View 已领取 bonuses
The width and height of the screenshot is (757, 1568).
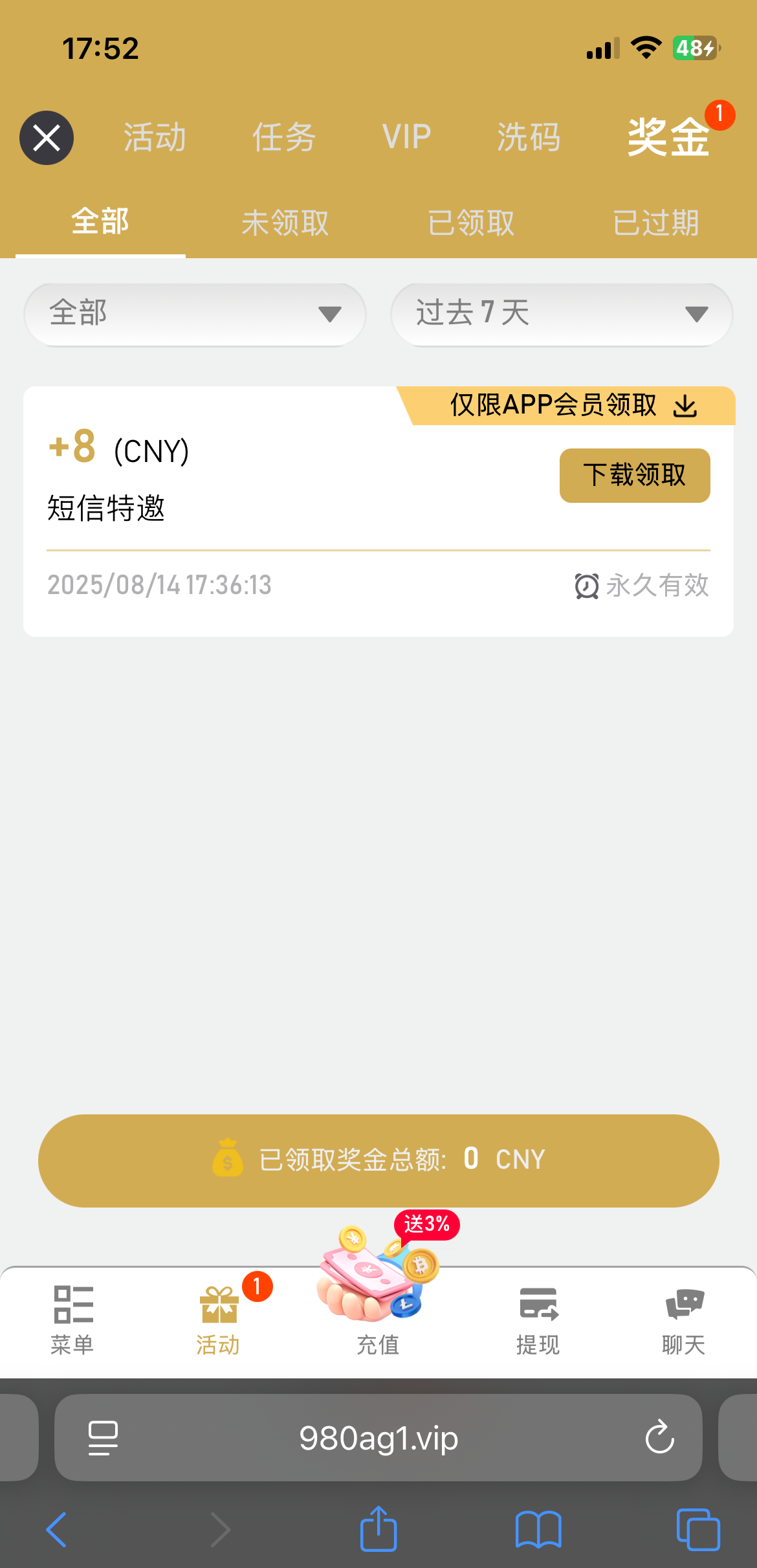tap(471, 223)
